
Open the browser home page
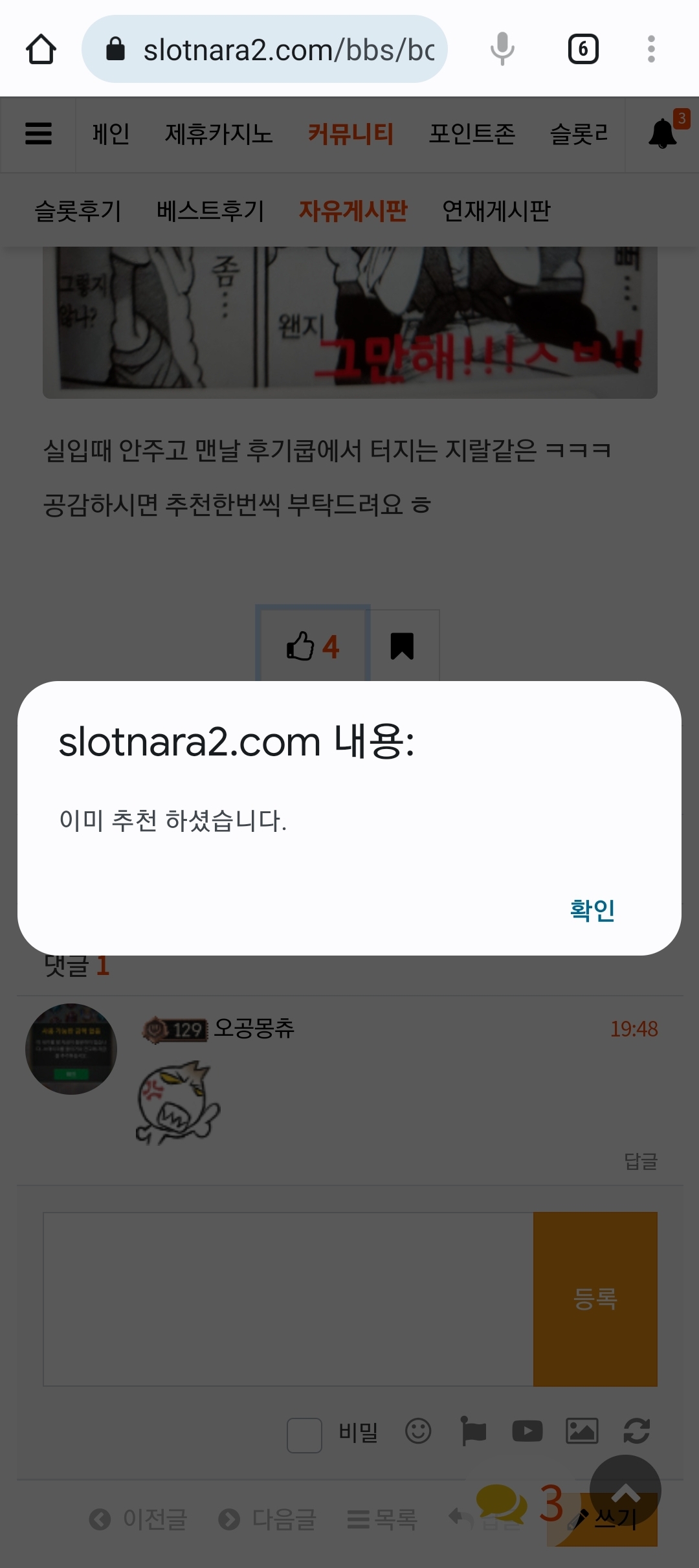point(41,49)
